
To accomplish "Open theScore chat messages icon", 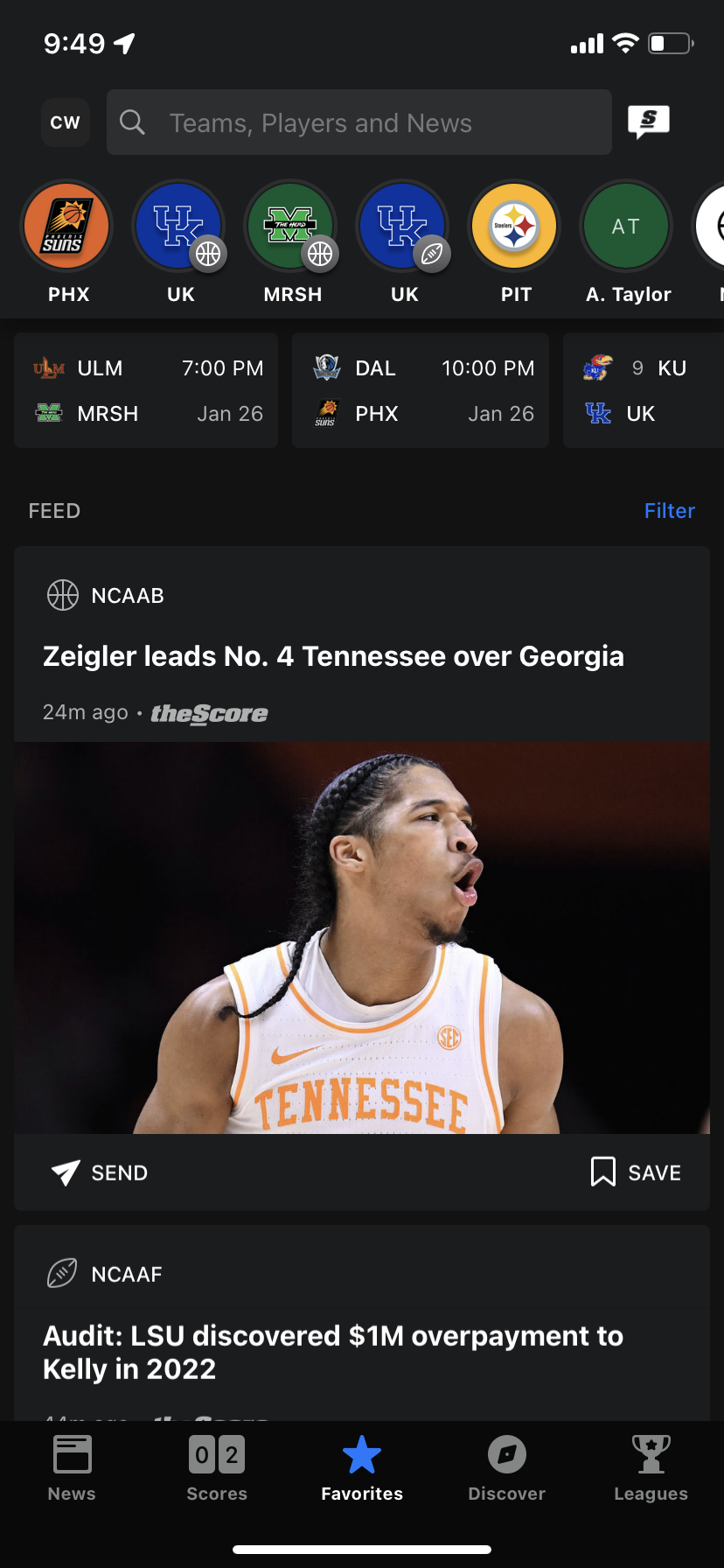I will click(x=649, y=122).
